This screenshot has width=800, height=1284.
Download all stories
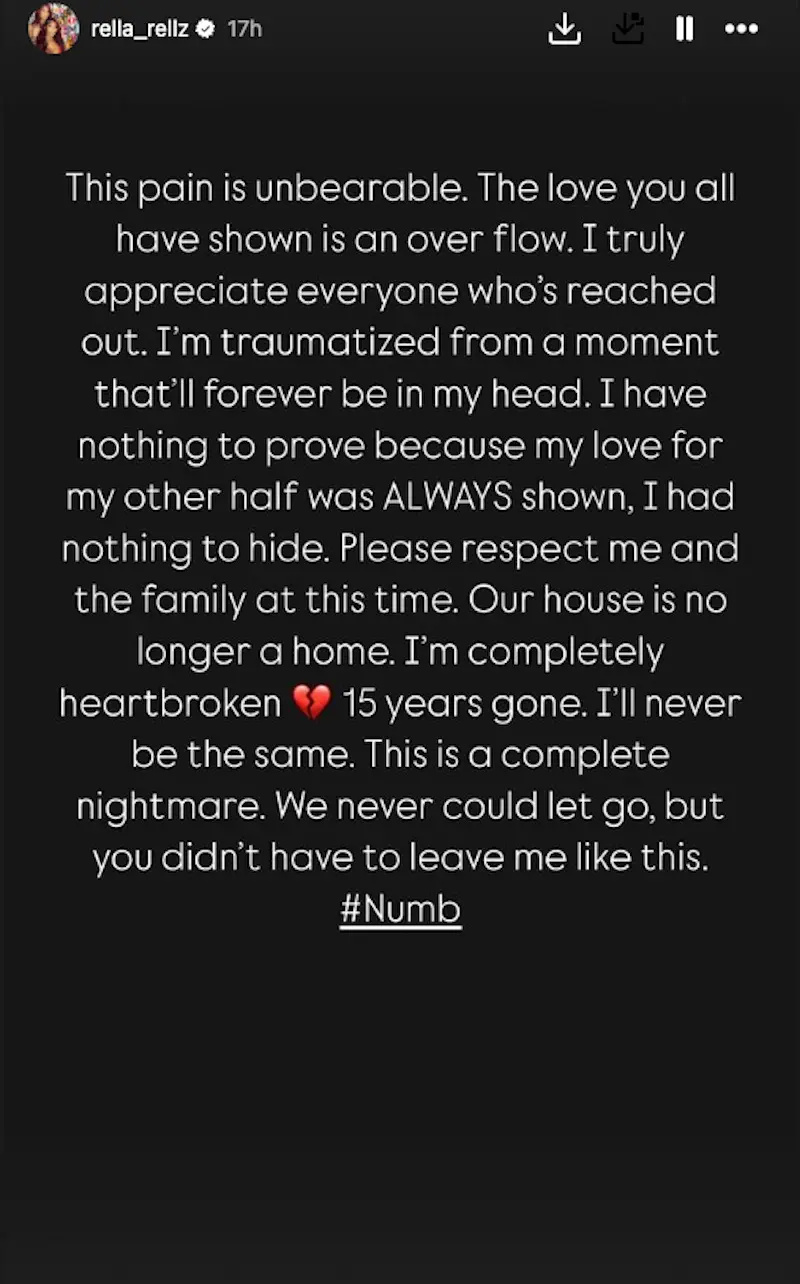(627, 30)
